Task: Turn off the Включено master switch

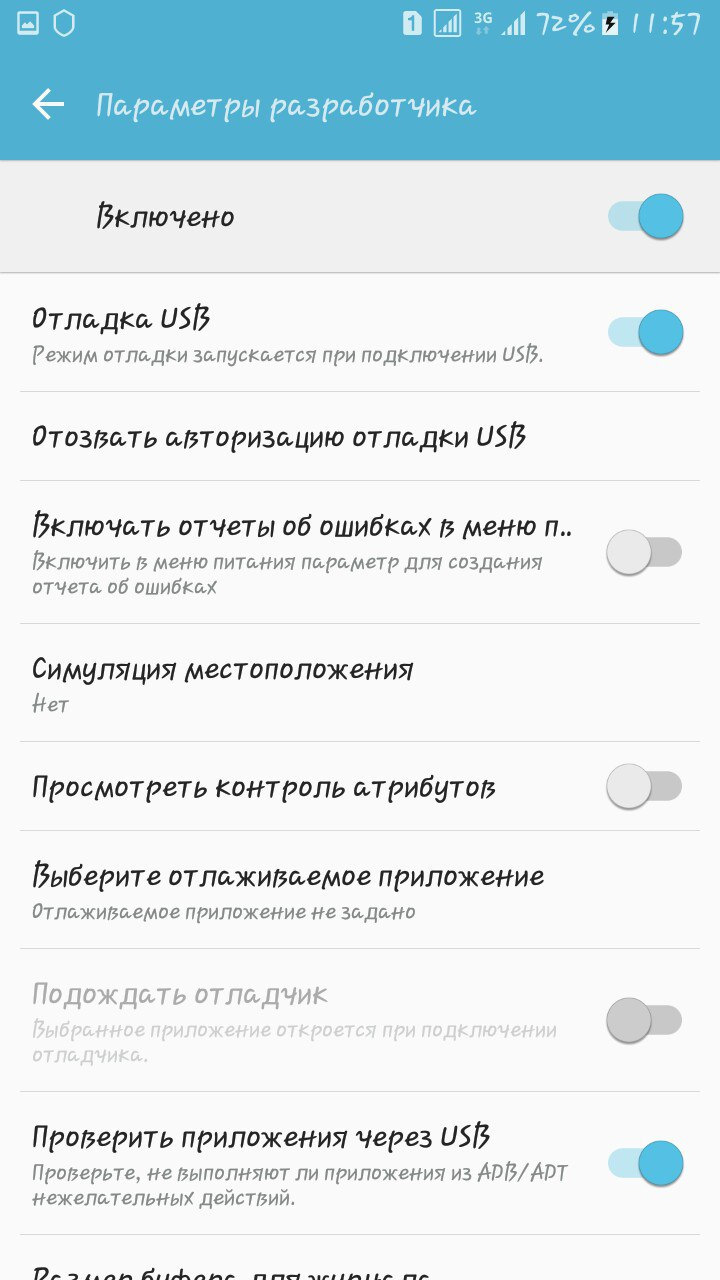Action: click(x=645, y=216)
